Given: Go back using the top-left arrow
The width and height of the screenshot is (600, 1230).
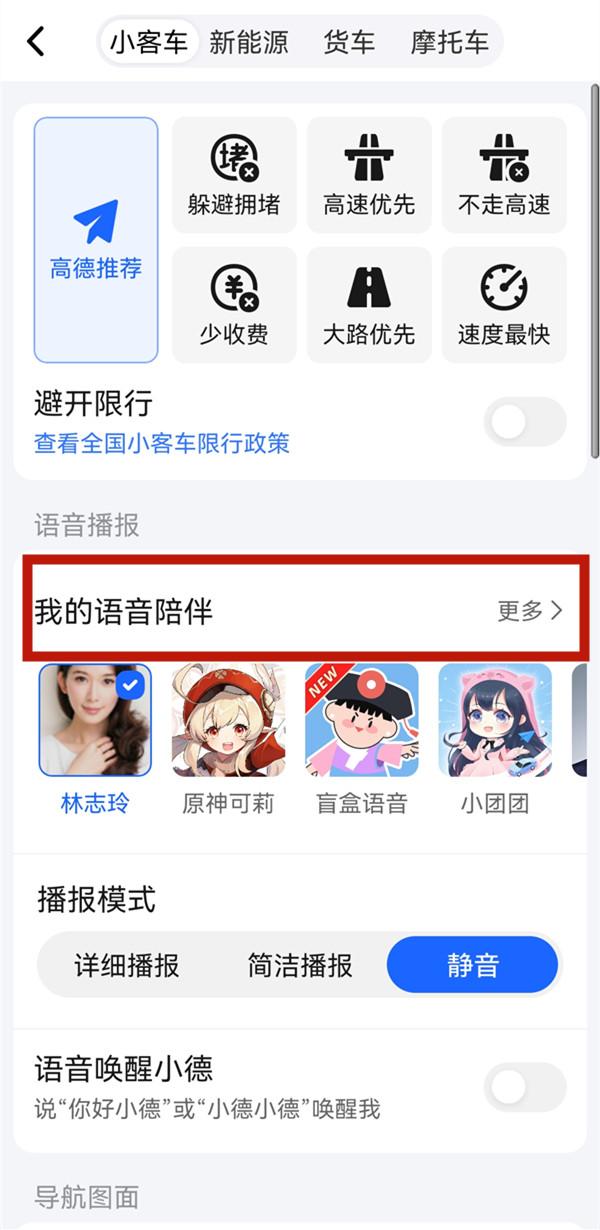Looking at the screenshot, I should pos(37,42).
